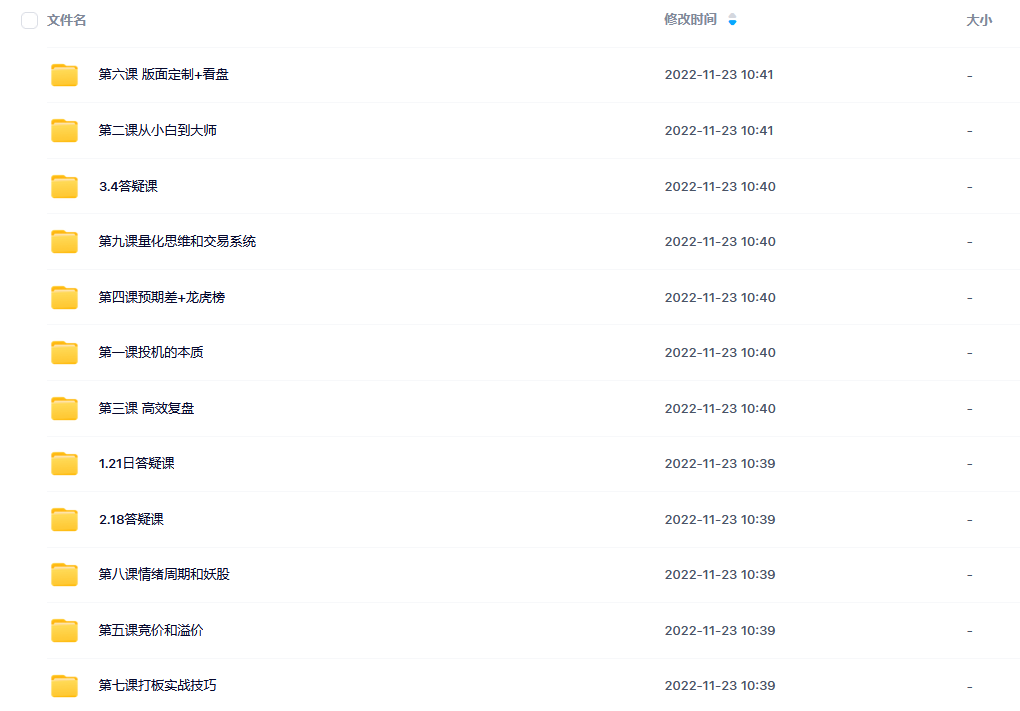The width and height of the screenshot is (1020, 711).
Task: Open folder 第五课竞价和溢价
Action: [x=151, y=630]
